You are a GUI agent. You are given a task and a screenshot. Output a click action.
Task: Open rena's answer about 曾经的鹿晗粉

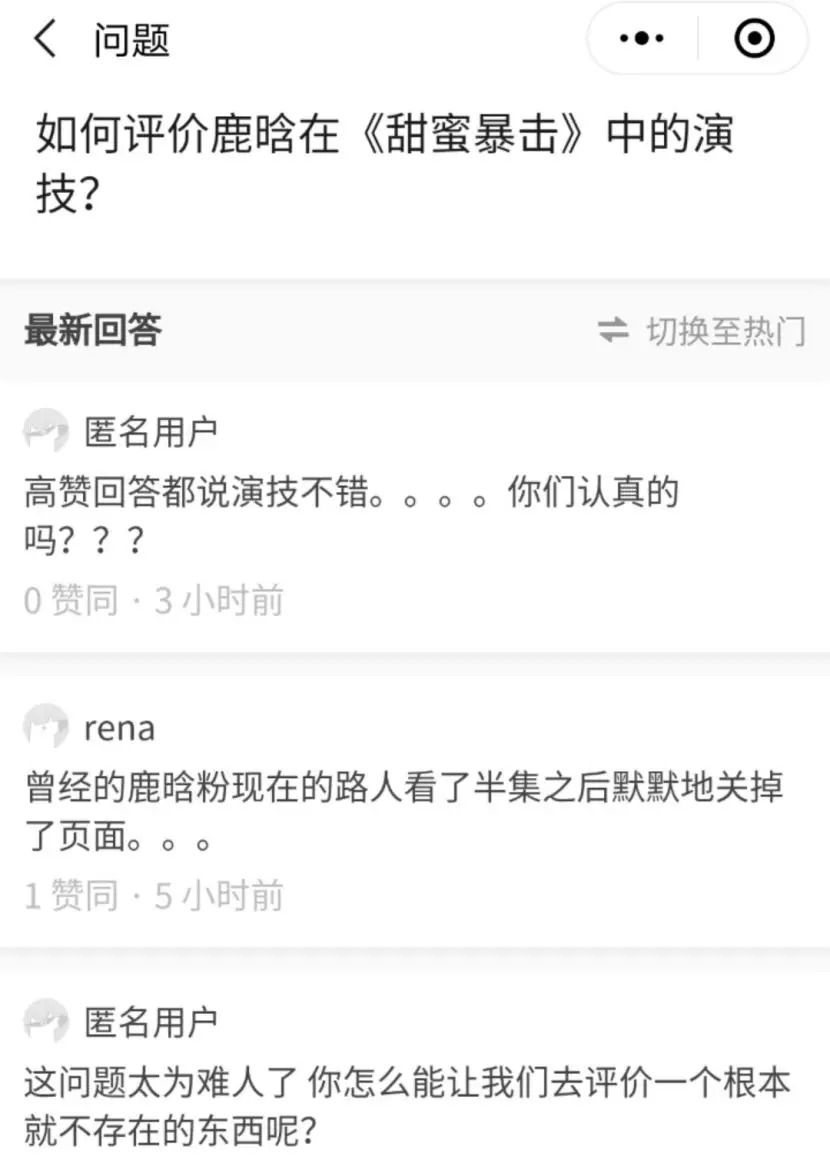tap(404, 811)
